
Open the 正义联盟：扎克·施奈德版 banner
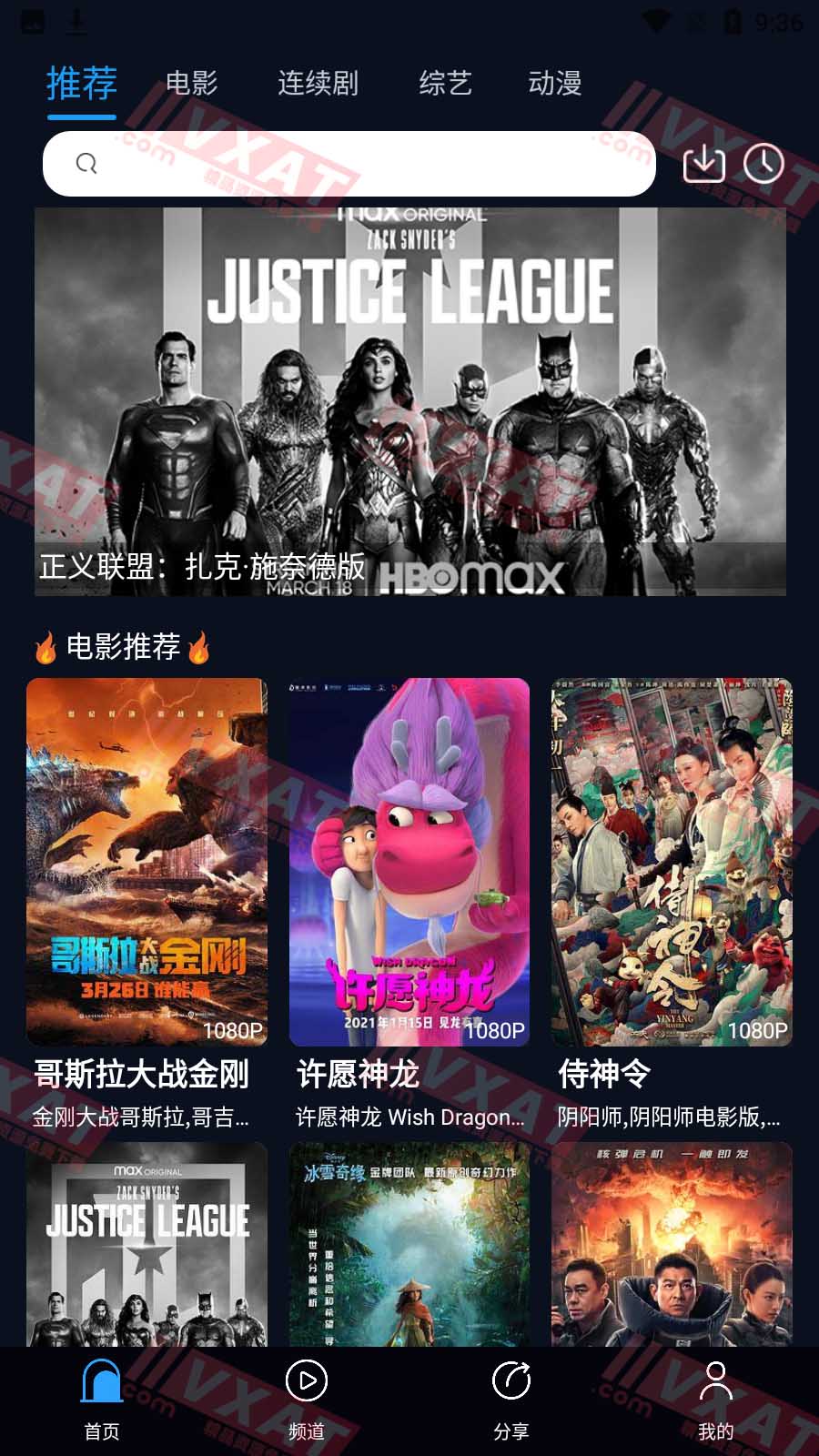410,401
